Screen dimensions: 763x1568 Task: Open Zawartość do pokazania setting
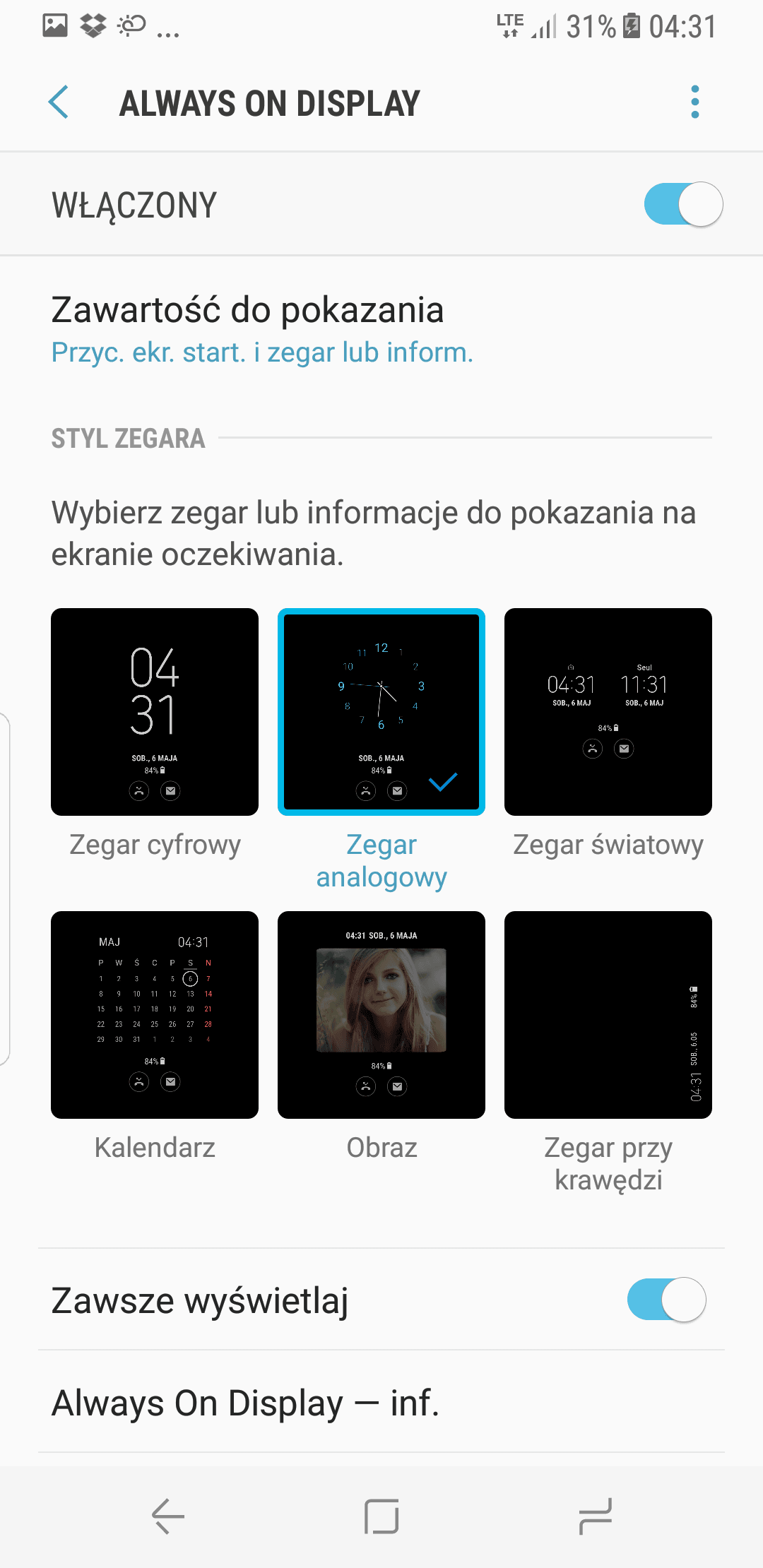[x=381, y=329]
